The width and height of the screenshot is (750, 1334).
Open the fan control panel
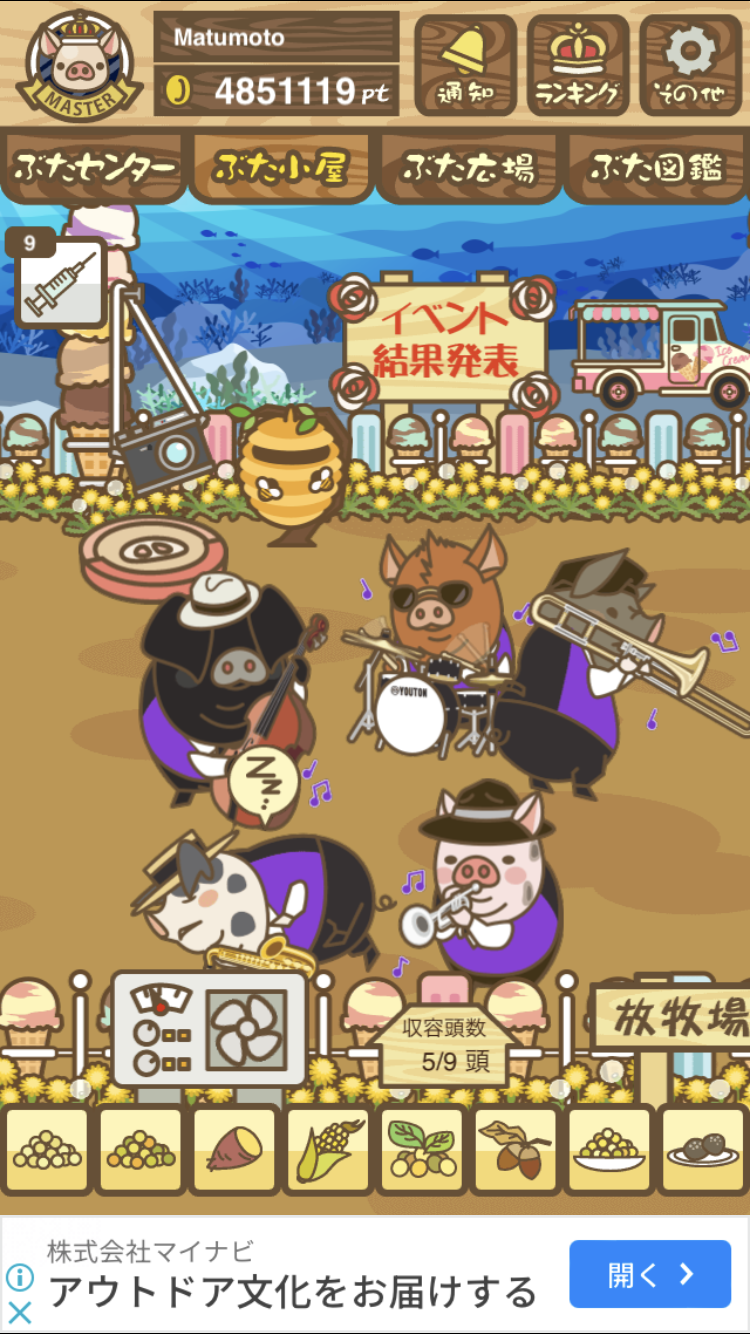click(209, 1030)
